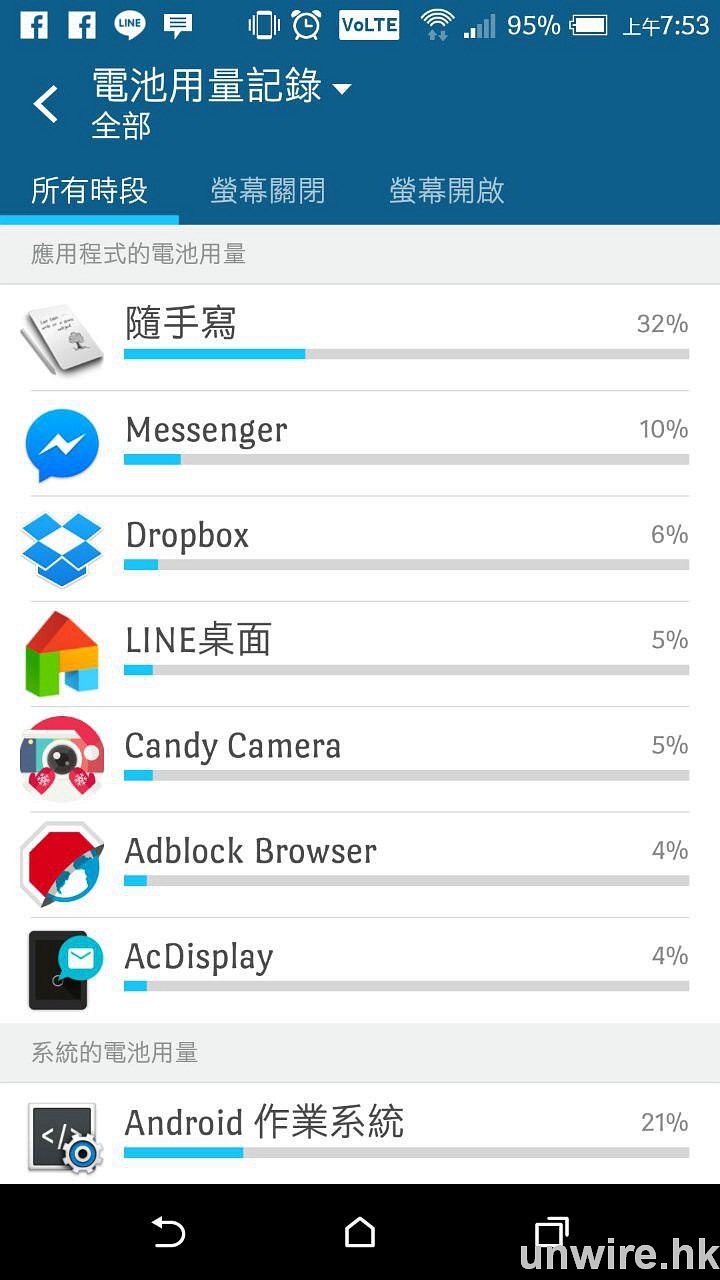Open the recent apps button

551,1233
